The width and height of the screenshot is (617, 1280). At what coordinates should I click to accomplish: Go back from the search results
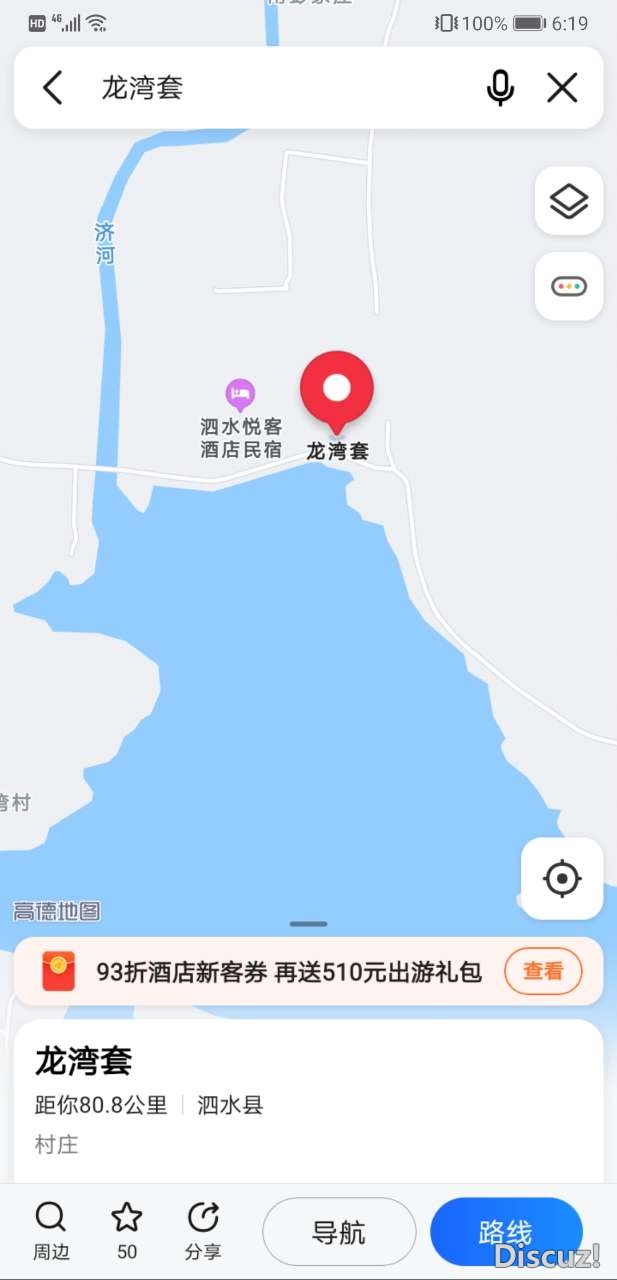(53, 88)
